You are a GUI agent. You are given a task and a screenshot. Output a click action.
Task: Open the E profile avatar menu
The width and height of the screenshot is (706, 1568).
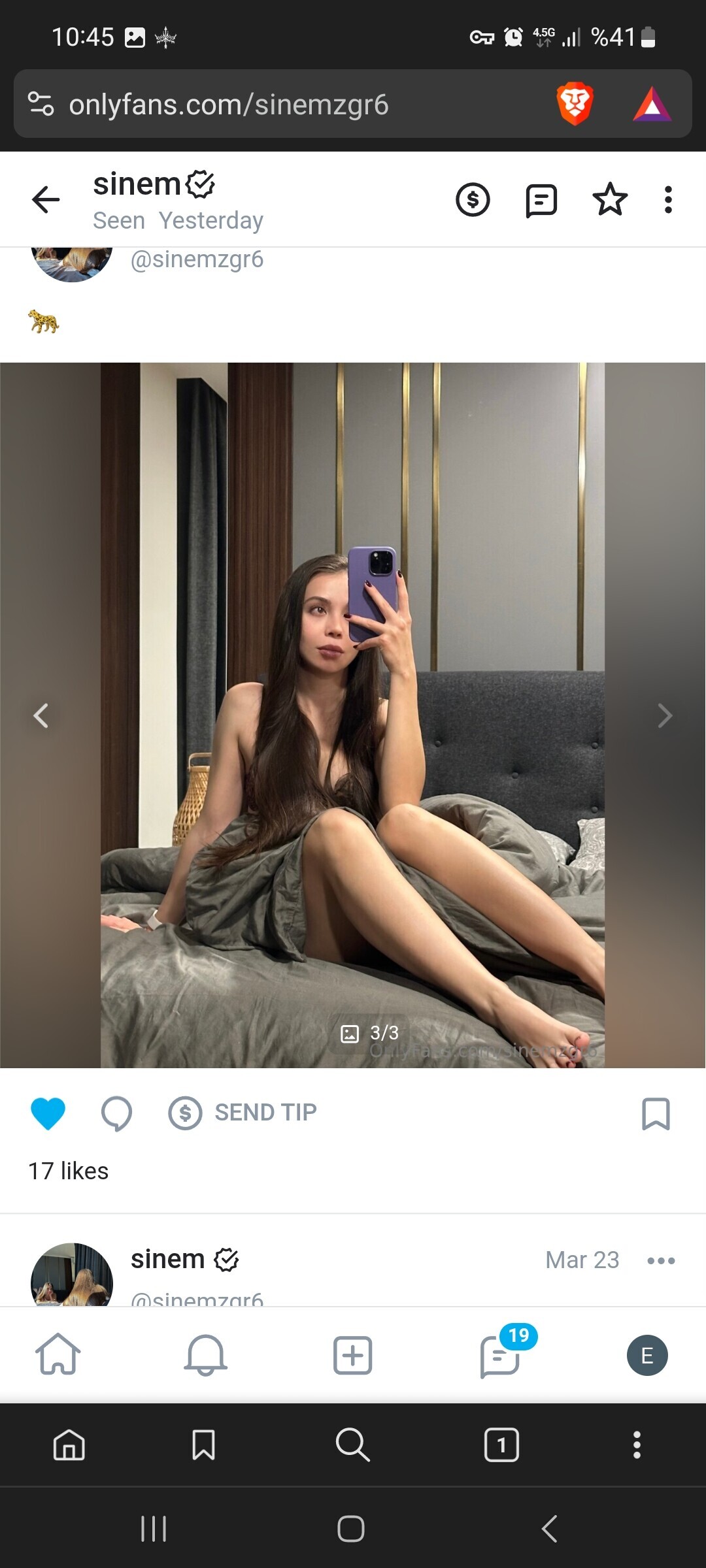[x=647, y=1355]
